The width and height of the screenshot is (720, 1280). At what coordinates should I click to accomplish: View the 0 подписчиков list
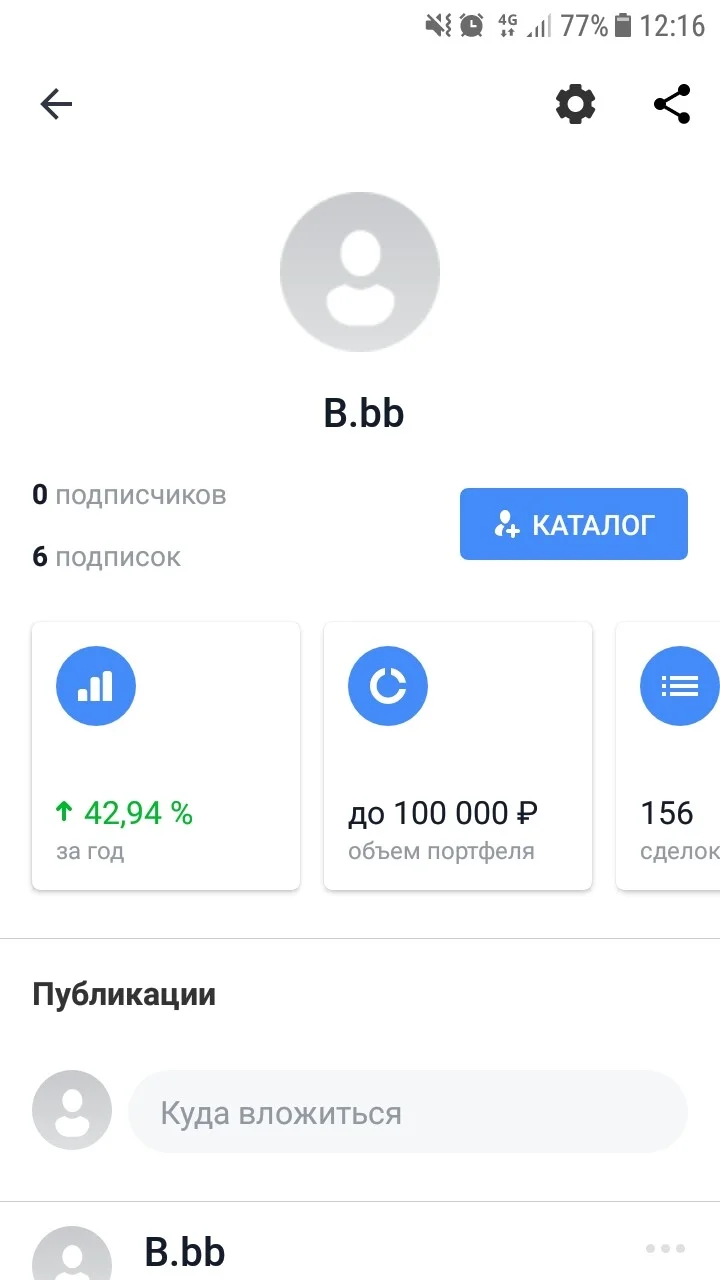pyautogui.click(x=129, y=495)
